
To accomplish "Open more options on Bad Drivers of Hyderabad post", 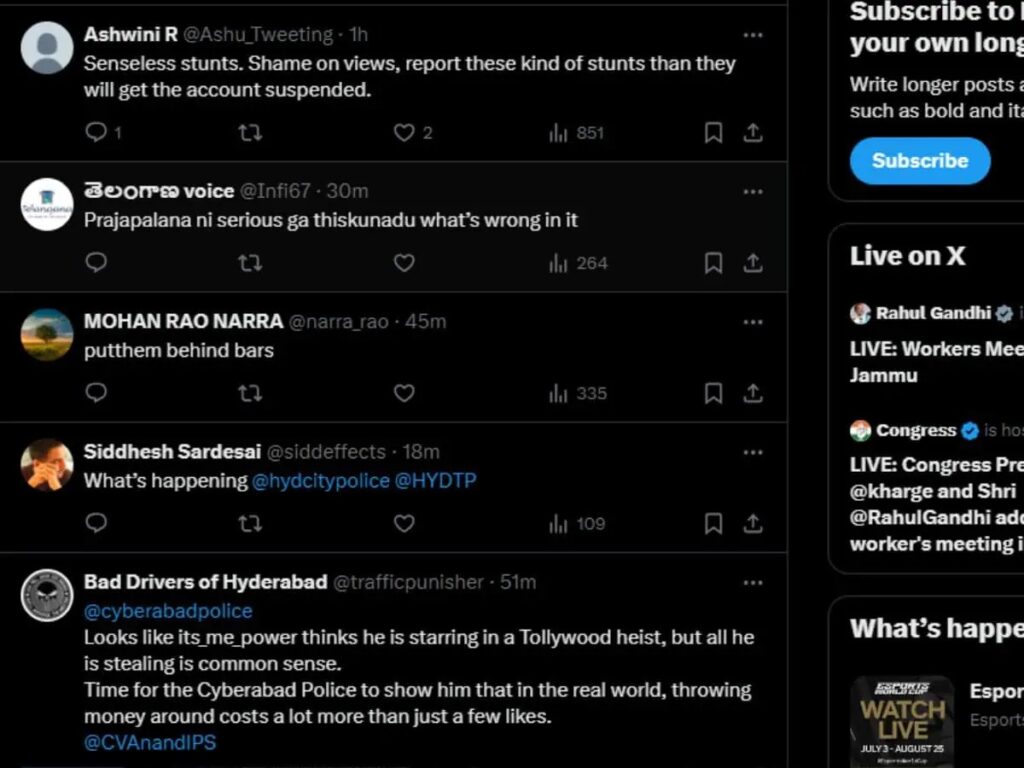I will 753,582.
